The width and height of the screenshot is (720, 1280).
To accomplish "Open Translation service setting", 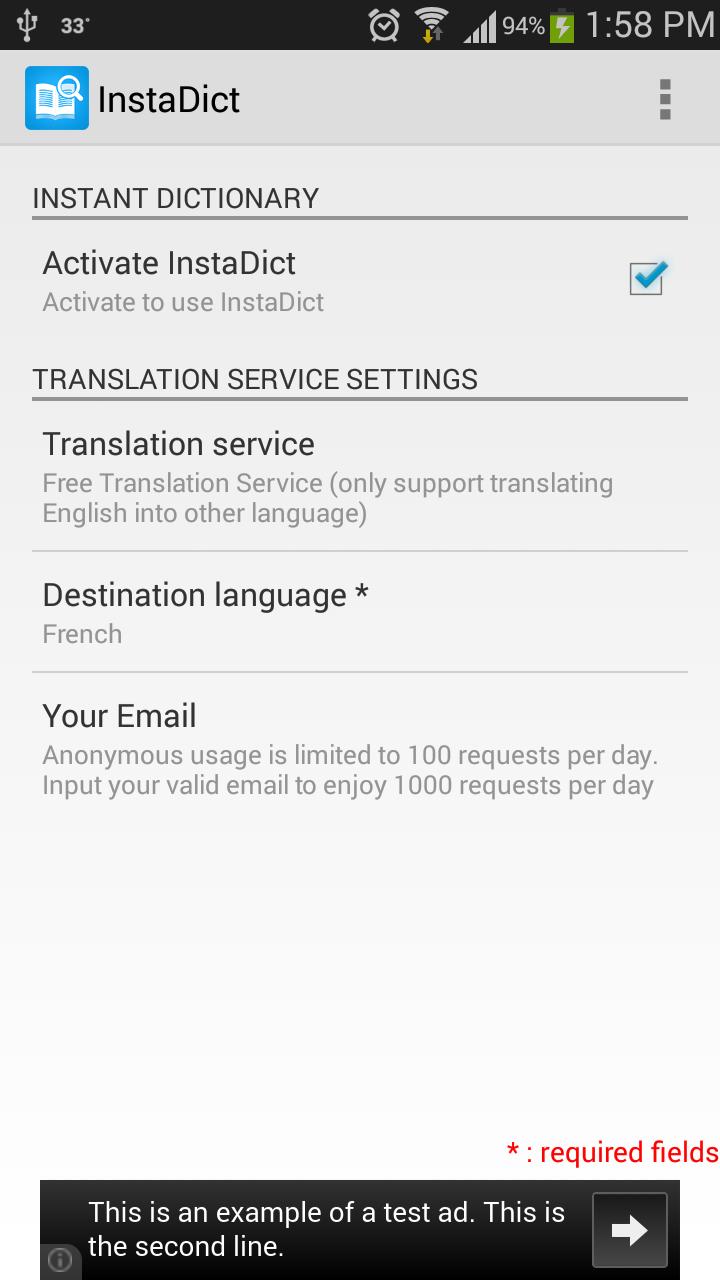I will pos(359,476).
